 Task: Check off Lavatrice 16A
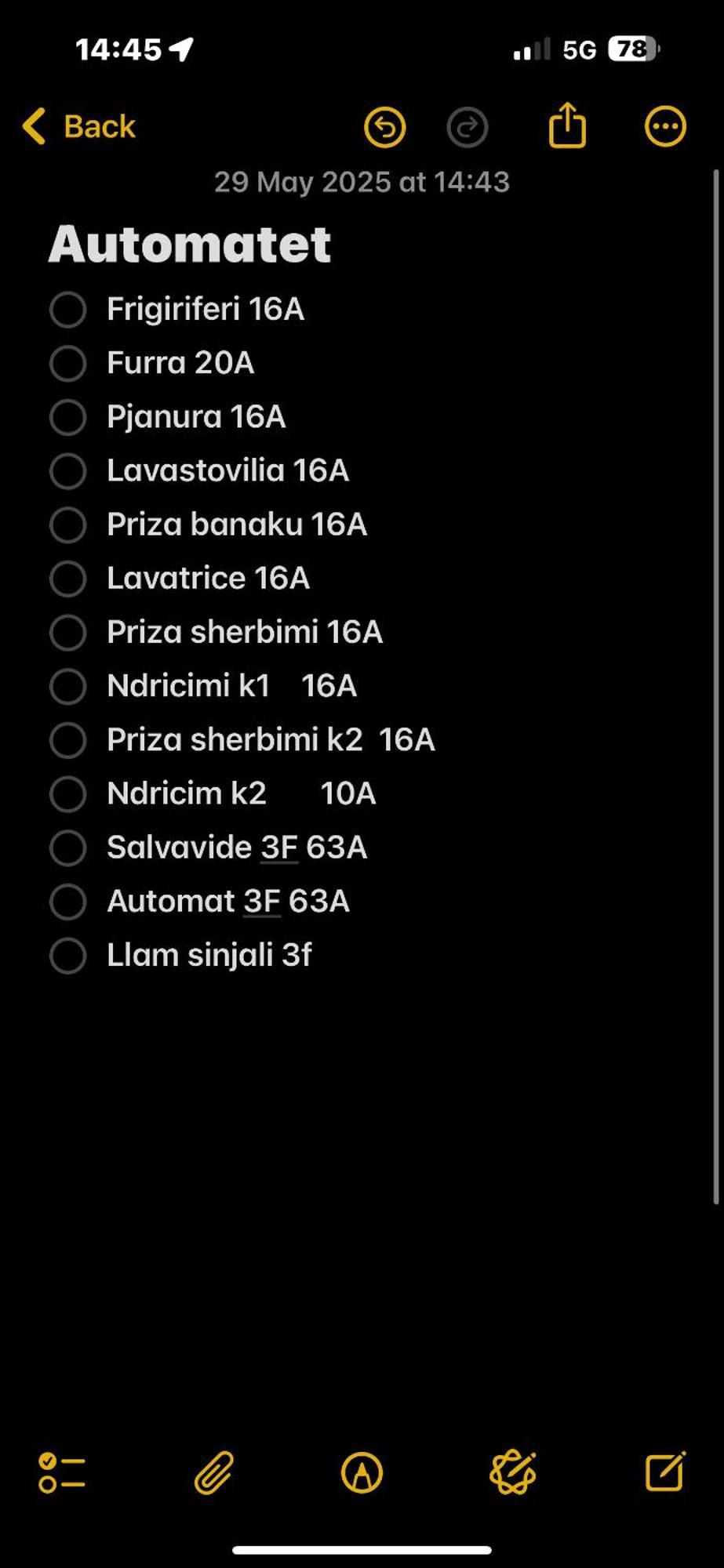tap(68, 579)
